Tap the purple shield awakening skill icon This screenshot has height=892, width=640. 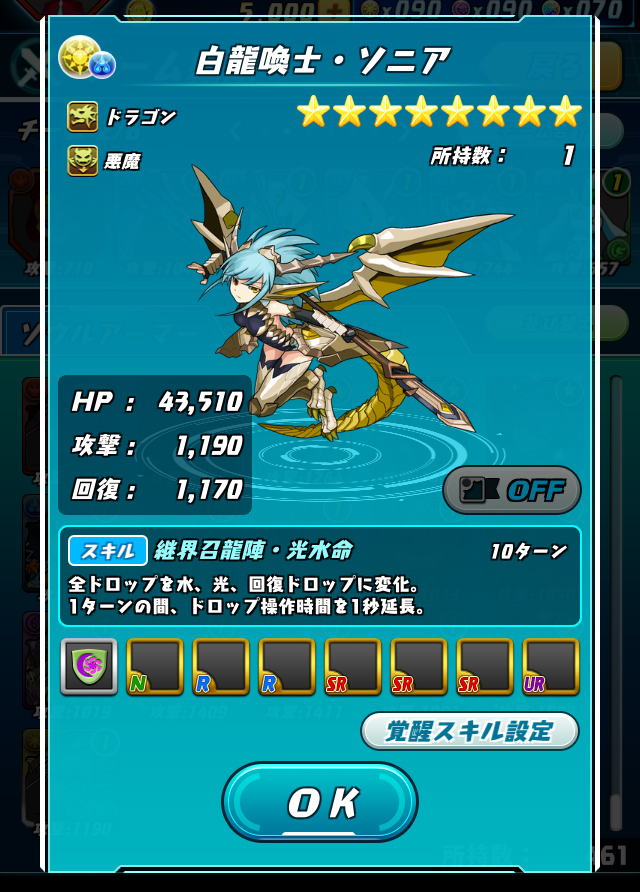tap(89, 666)
